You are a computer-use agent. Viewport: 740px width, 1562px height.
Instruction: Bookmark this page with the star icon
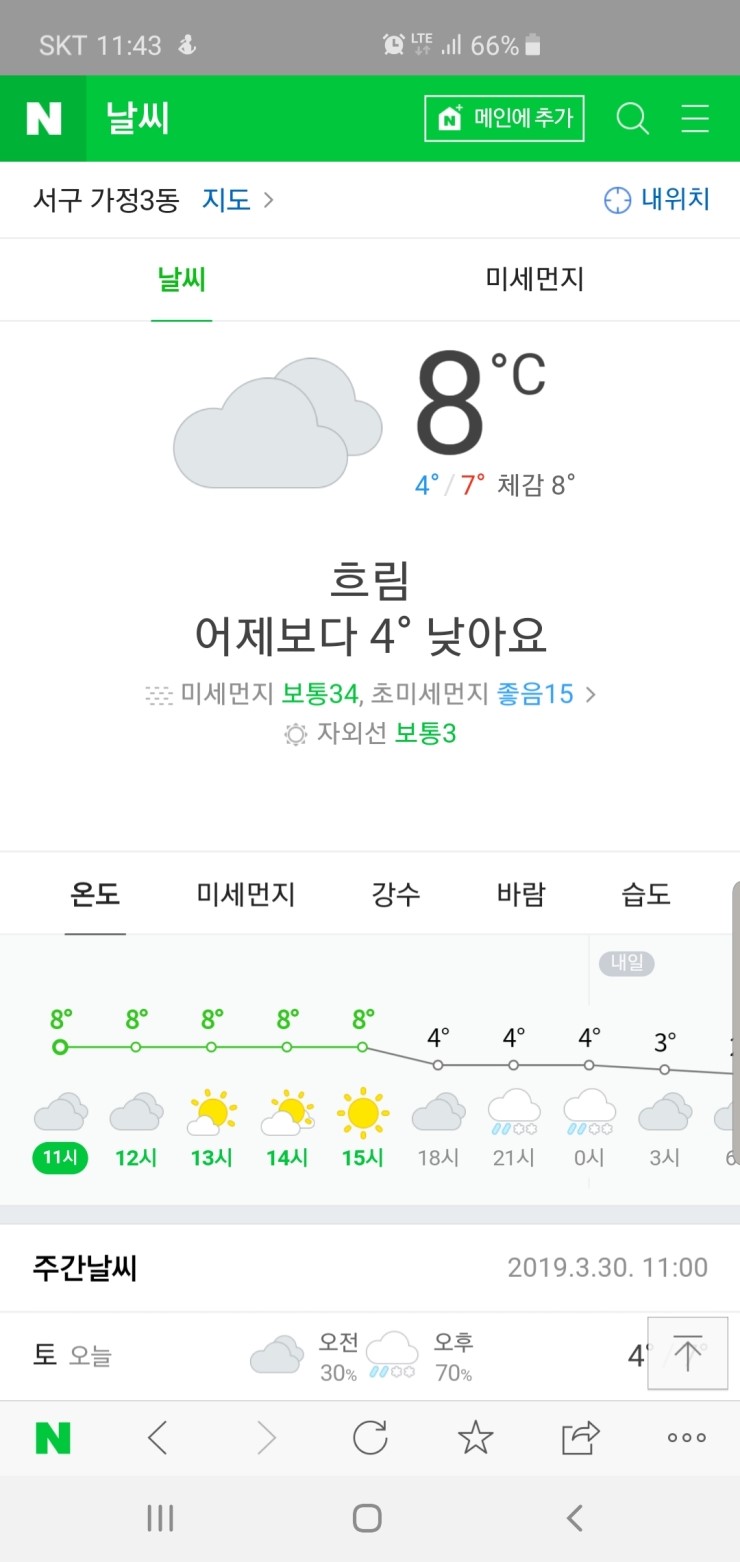tap(475, 1438)
